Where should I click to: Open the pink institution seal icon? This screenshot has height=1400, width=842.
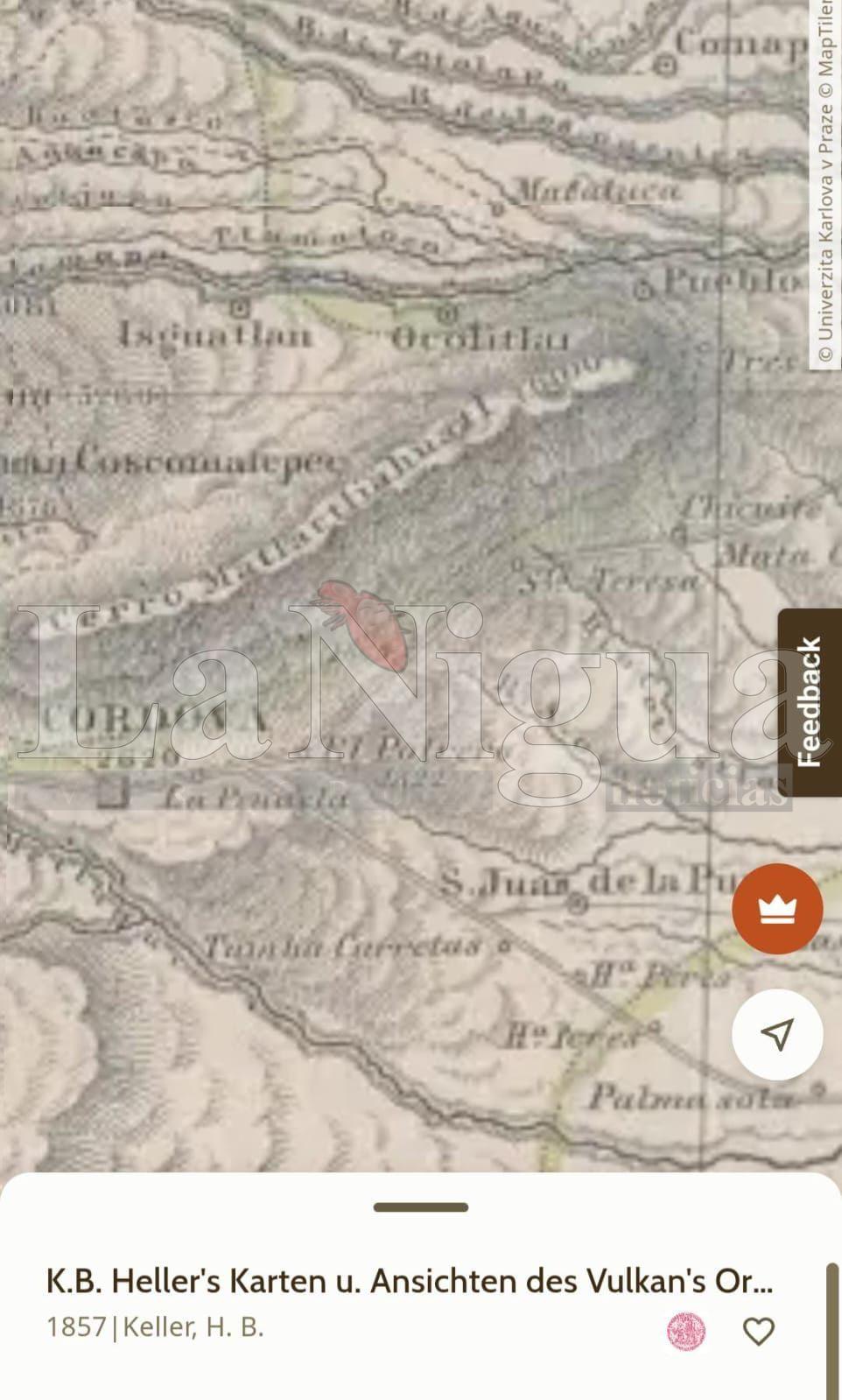tap(686, 1332)
